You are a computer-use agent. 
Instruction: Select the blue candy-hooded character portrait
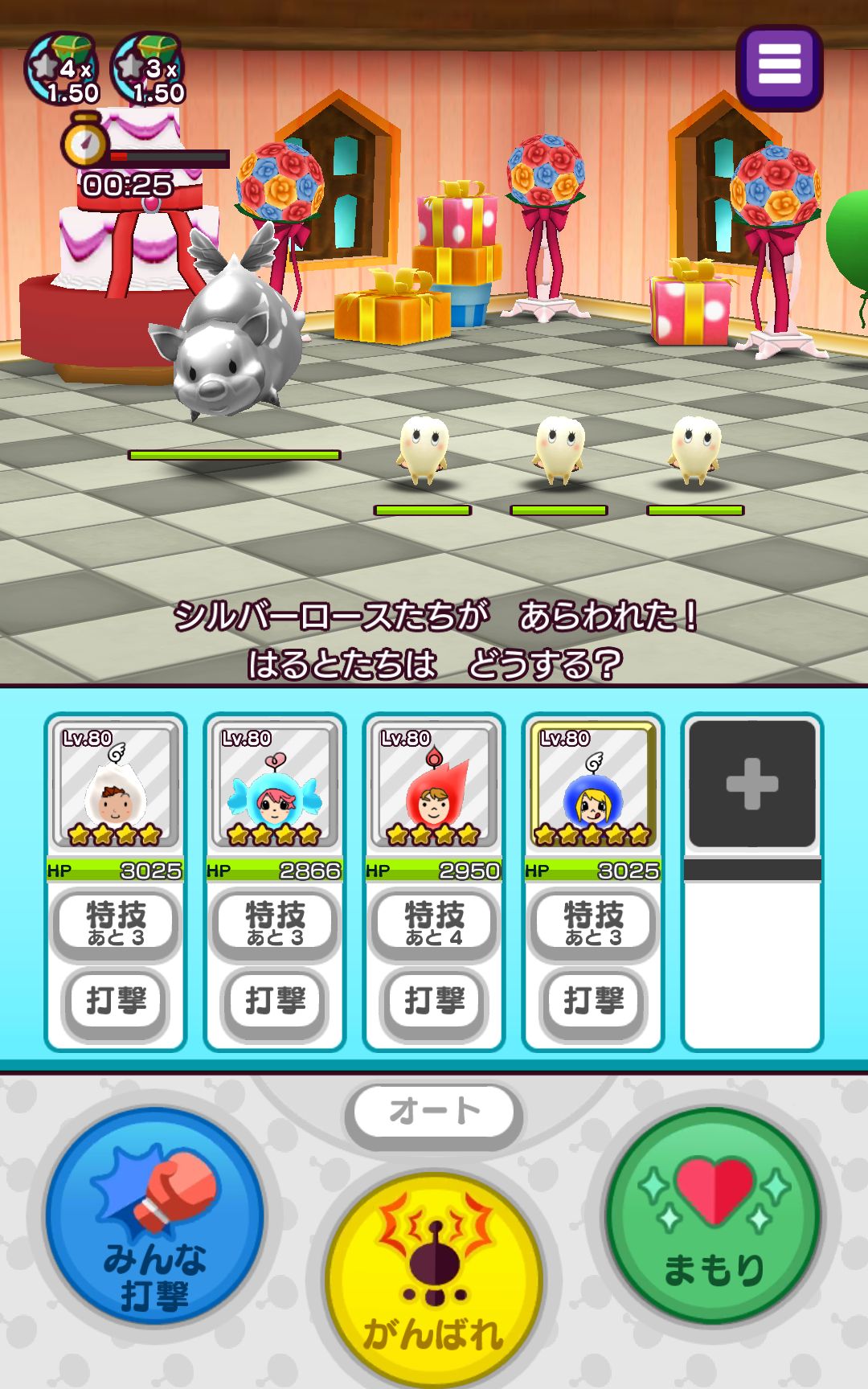tap(274, 785)
